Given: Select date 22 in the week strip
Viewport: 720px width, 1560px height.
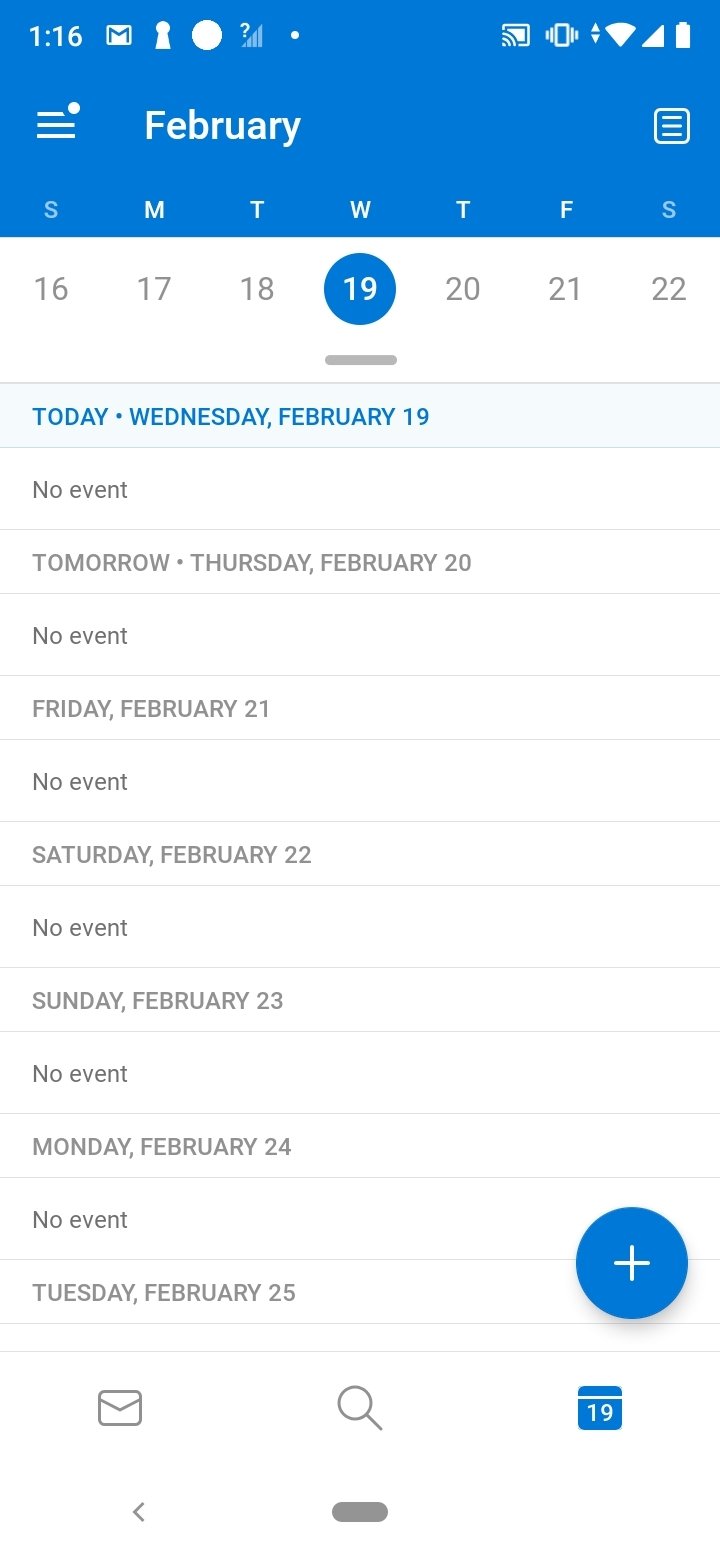Looking at the screenshot, I should [x=669, y=289].
